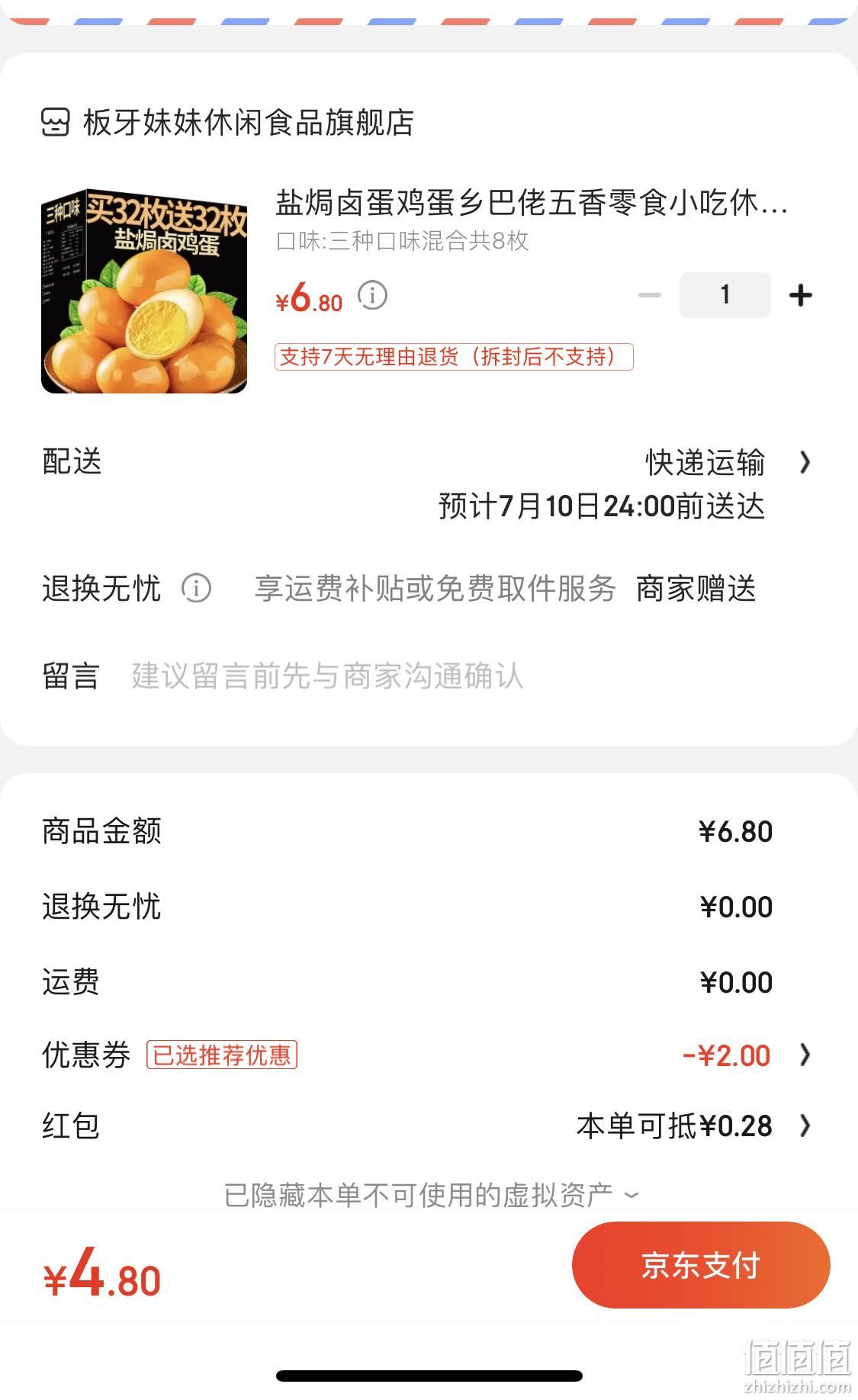Open the 板牙妹妹休闲食品旗舰店 store page

click(x=227, y=123)
